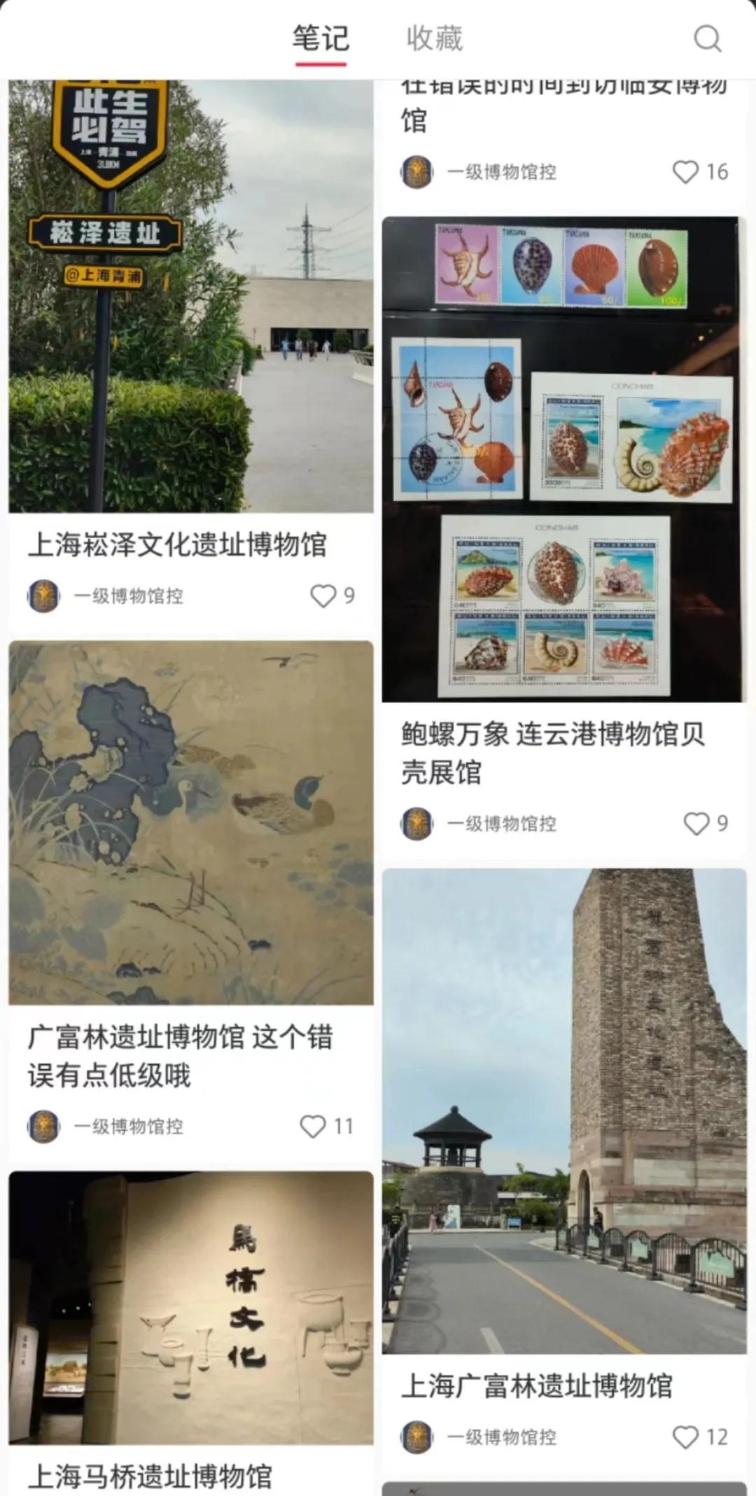
Task: Like the 上海广富林遗址博物馆 note
Action: [685, 1438]
